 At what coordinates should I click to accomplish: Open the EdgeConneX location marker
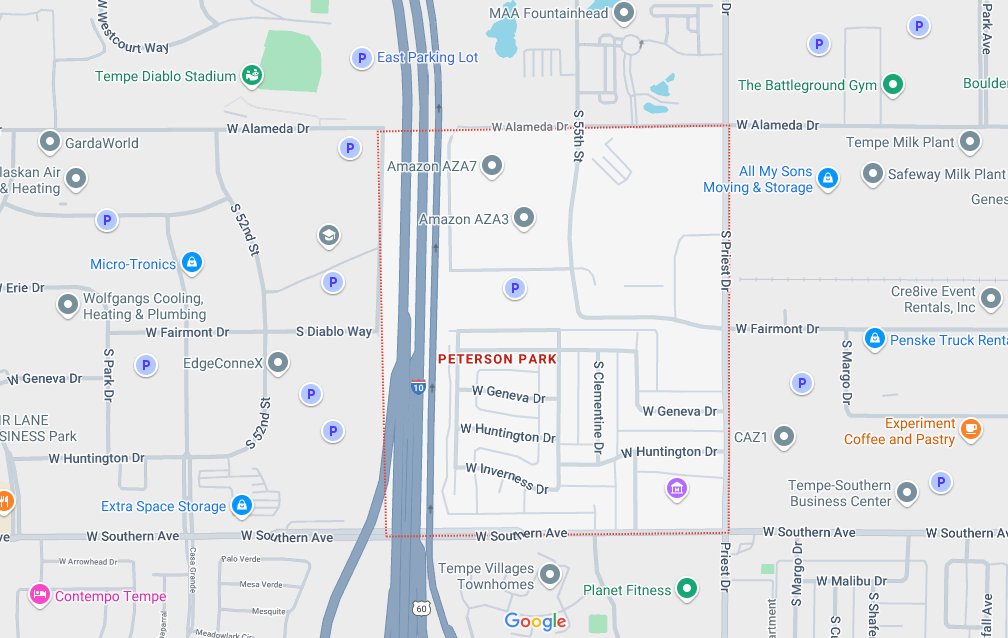tap(278, 362)
